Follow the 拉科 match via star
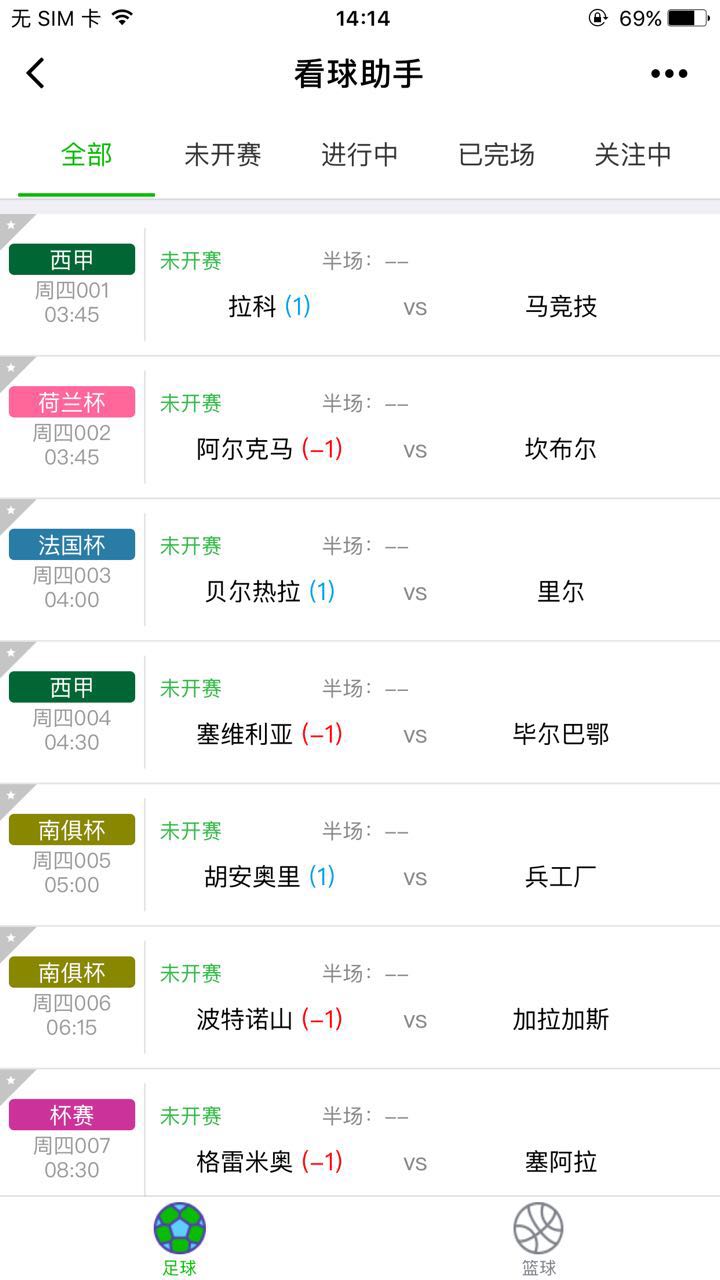720x1280 pixels. click(x=11, y=225)
